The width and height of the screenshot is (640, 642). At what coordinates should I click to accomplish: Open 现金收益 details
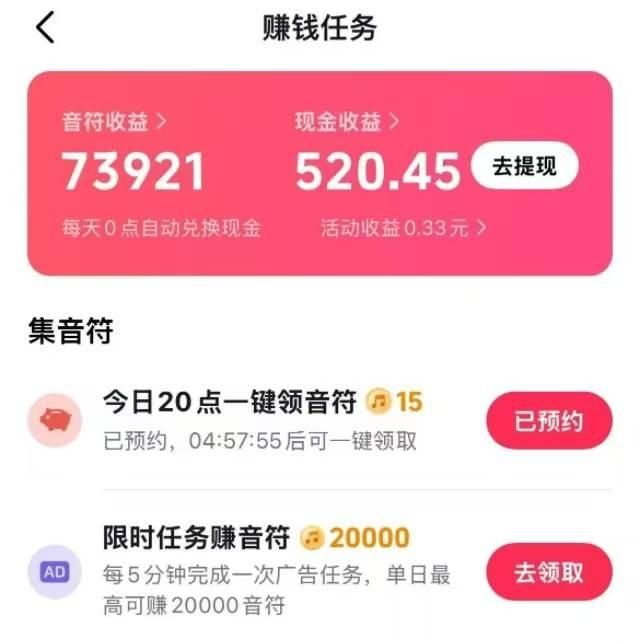pos(346,123)
